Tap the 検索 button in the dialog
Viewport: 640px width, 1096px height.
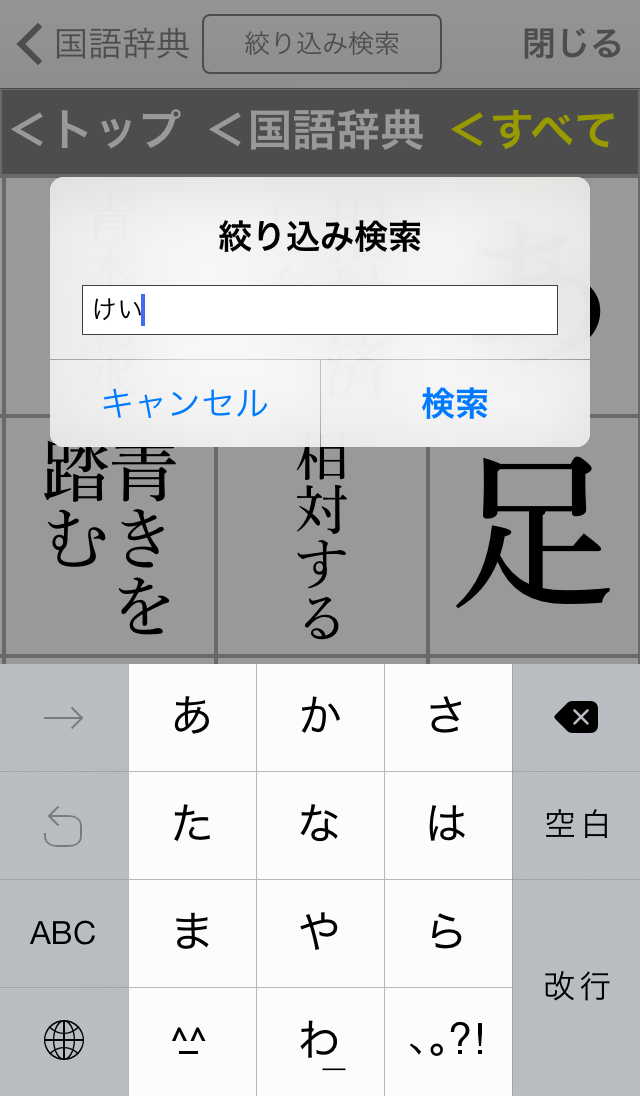click(x=455, y=404)
